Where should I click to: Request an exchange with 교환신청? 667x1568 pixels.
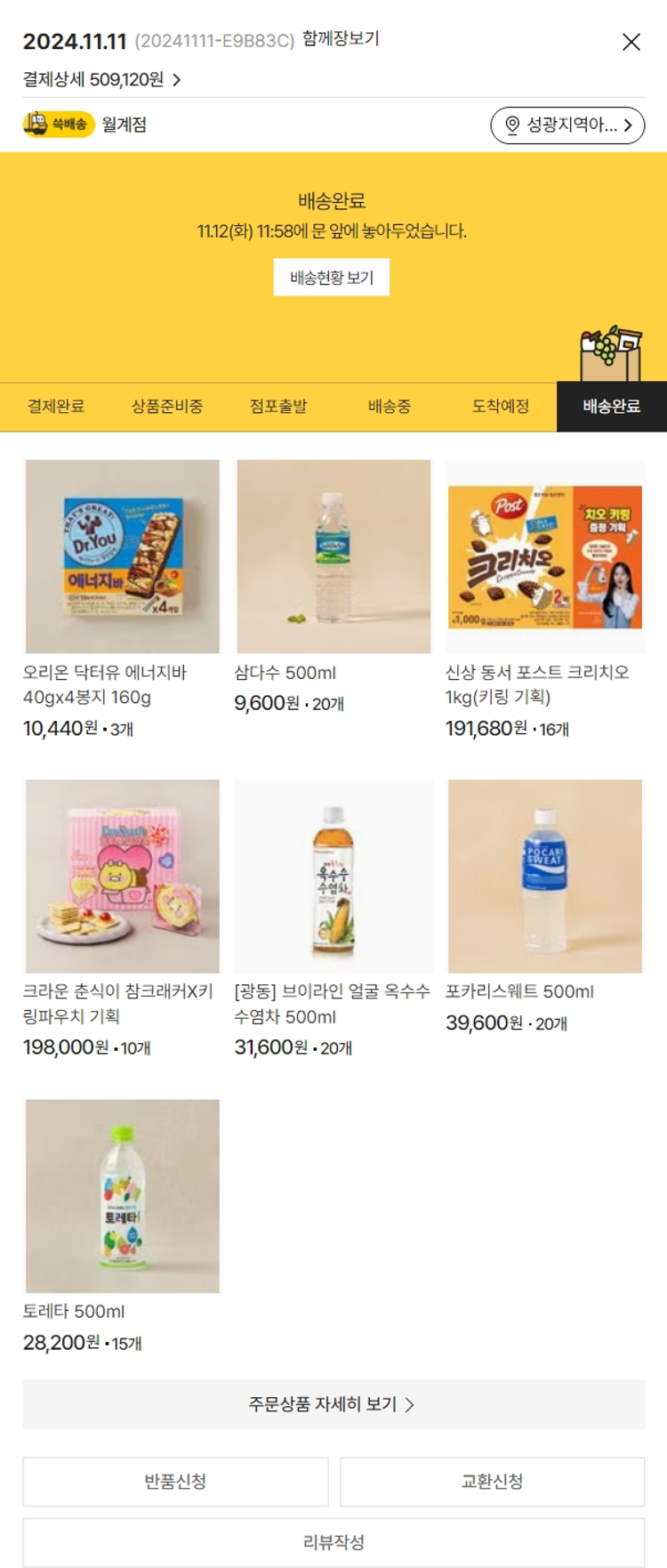tap(492, 1482)
